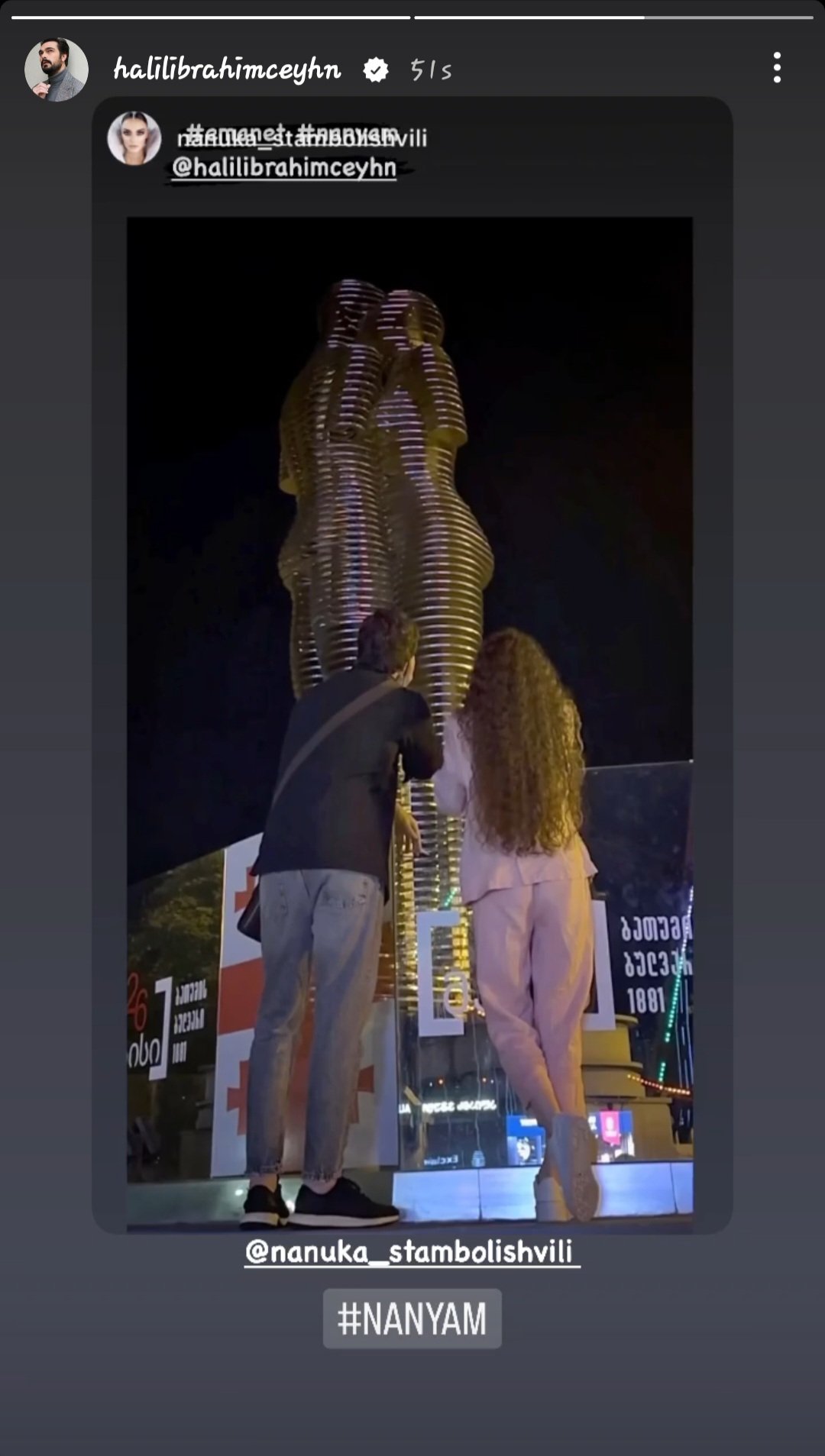
Task: Tap the halilibrahimceyhn username
Action: pos(227,70)
